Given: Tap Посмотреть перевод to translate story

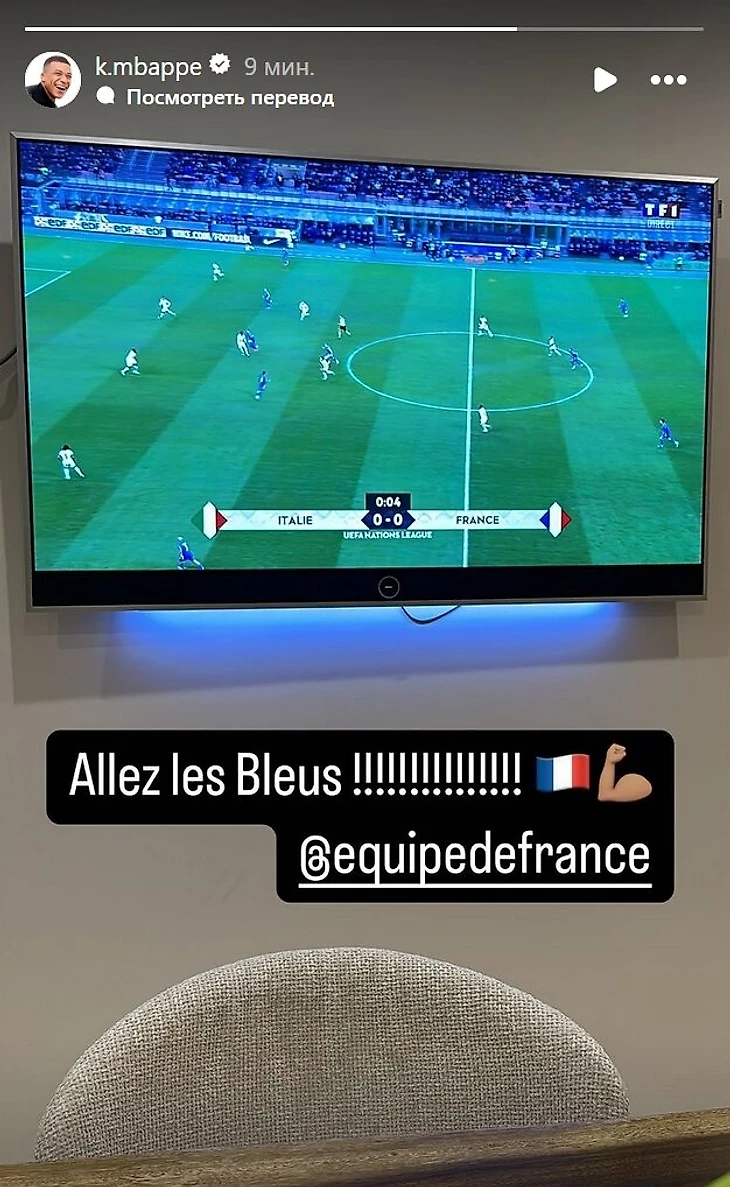Looking at the screenshot, I should tap(229, 97).
